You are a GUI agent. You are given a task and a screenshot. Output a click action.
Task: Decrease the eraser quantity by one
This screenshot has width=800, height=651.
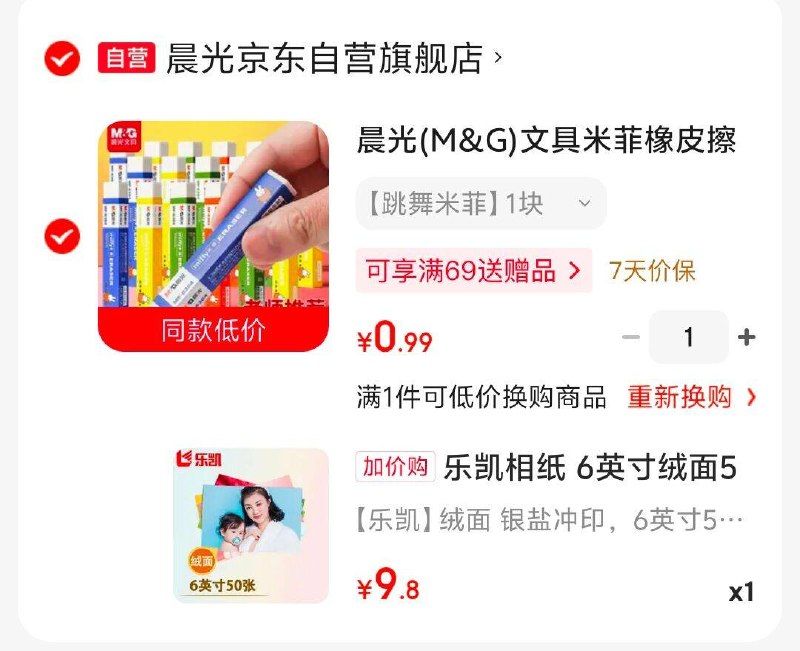point(630,338)
